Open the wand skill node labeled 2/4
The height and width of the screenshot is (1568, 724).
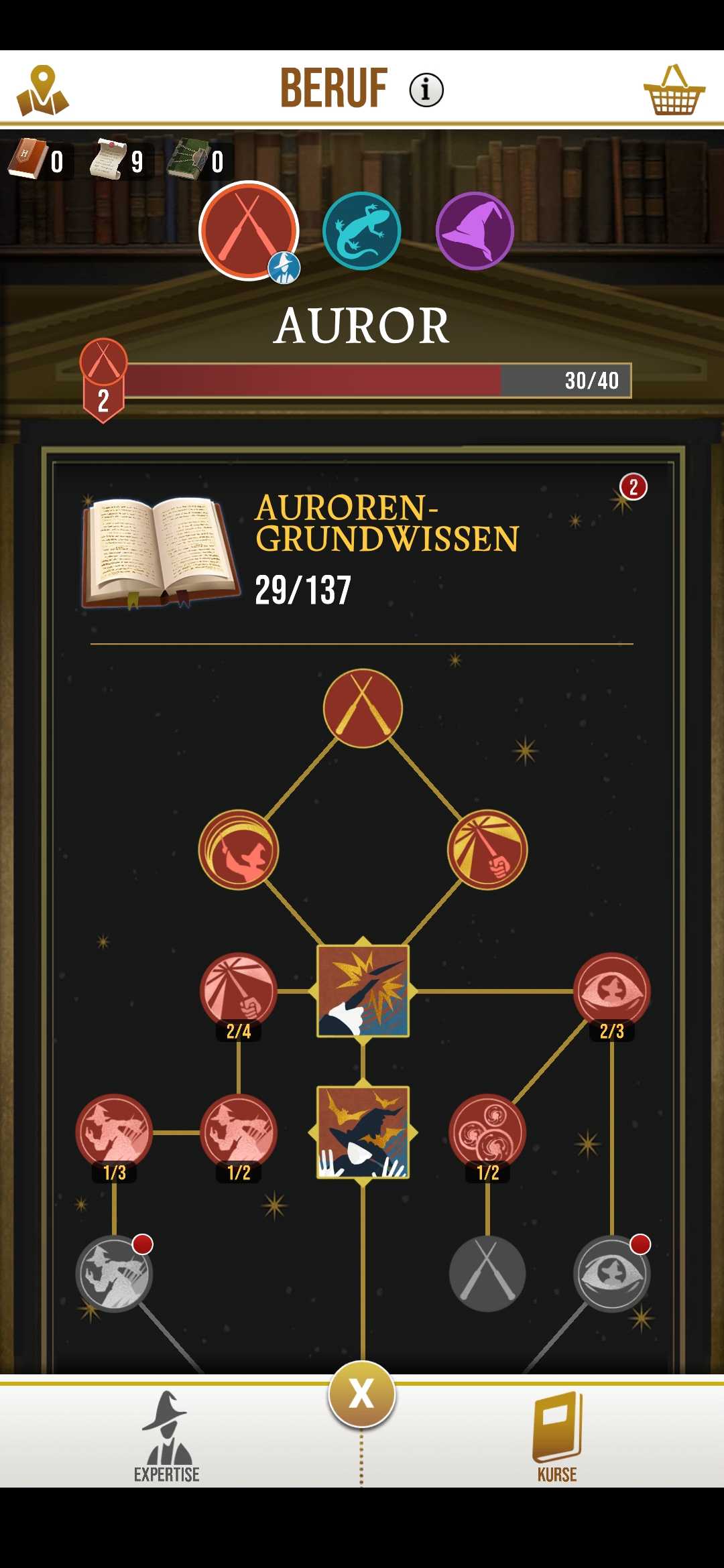pyautogui.click(x=239, y=991)
